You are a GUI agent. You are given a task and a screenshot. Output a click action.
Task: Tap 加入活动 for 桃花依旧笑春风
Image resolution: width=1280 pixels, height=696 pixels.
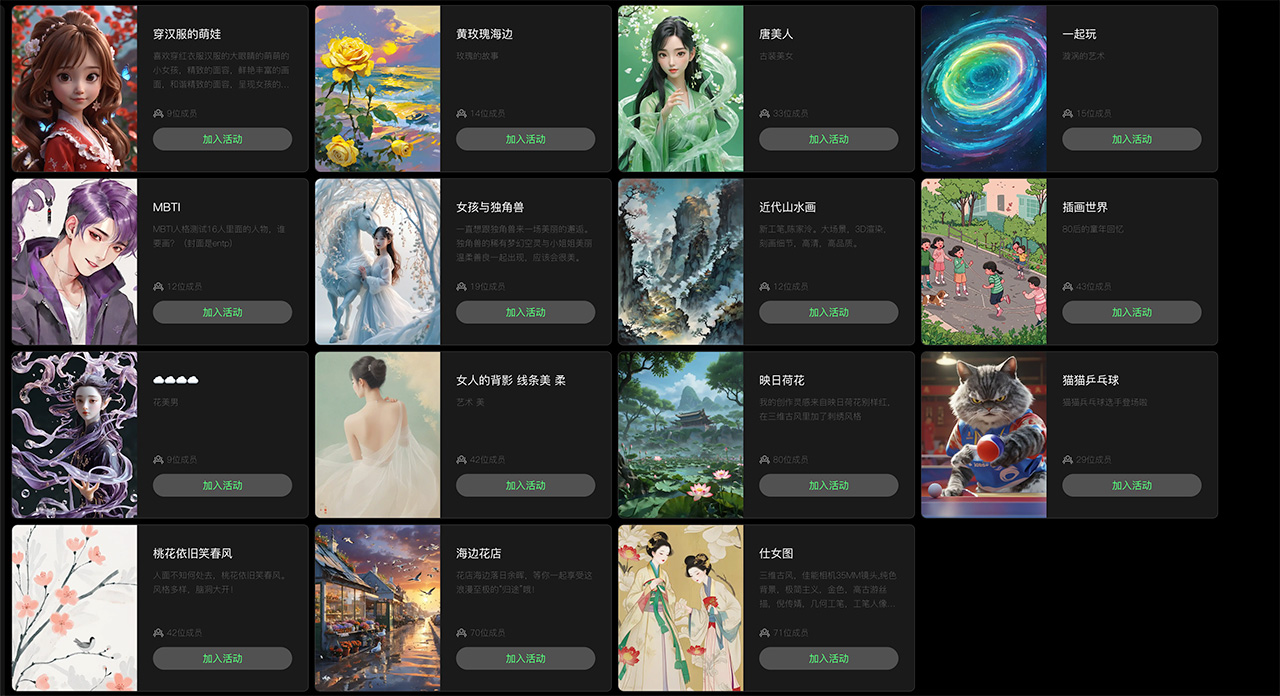tap(222, 658)
